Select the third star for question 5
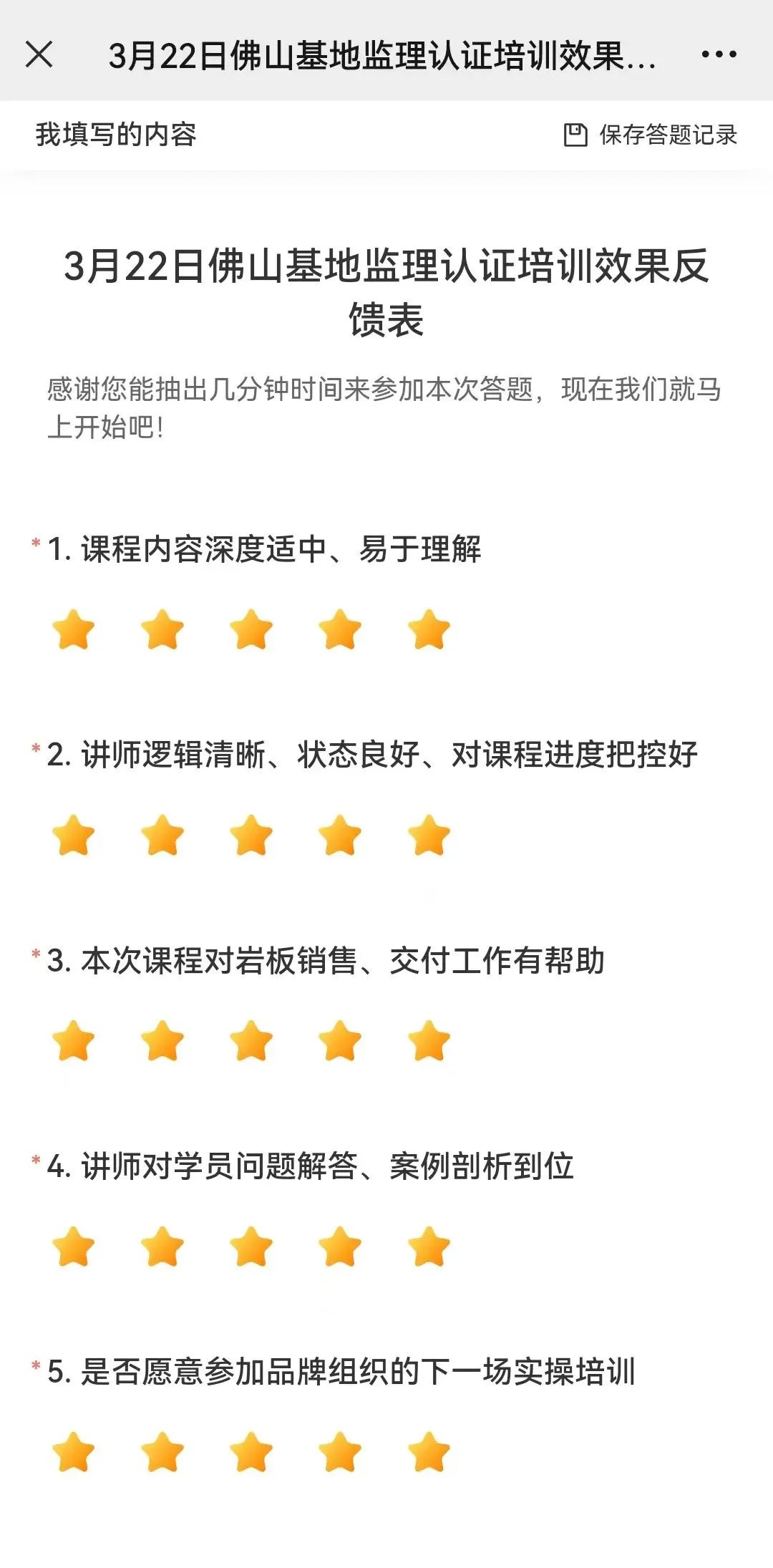This screenshot has width=773, height=1568. (251, 1452)
